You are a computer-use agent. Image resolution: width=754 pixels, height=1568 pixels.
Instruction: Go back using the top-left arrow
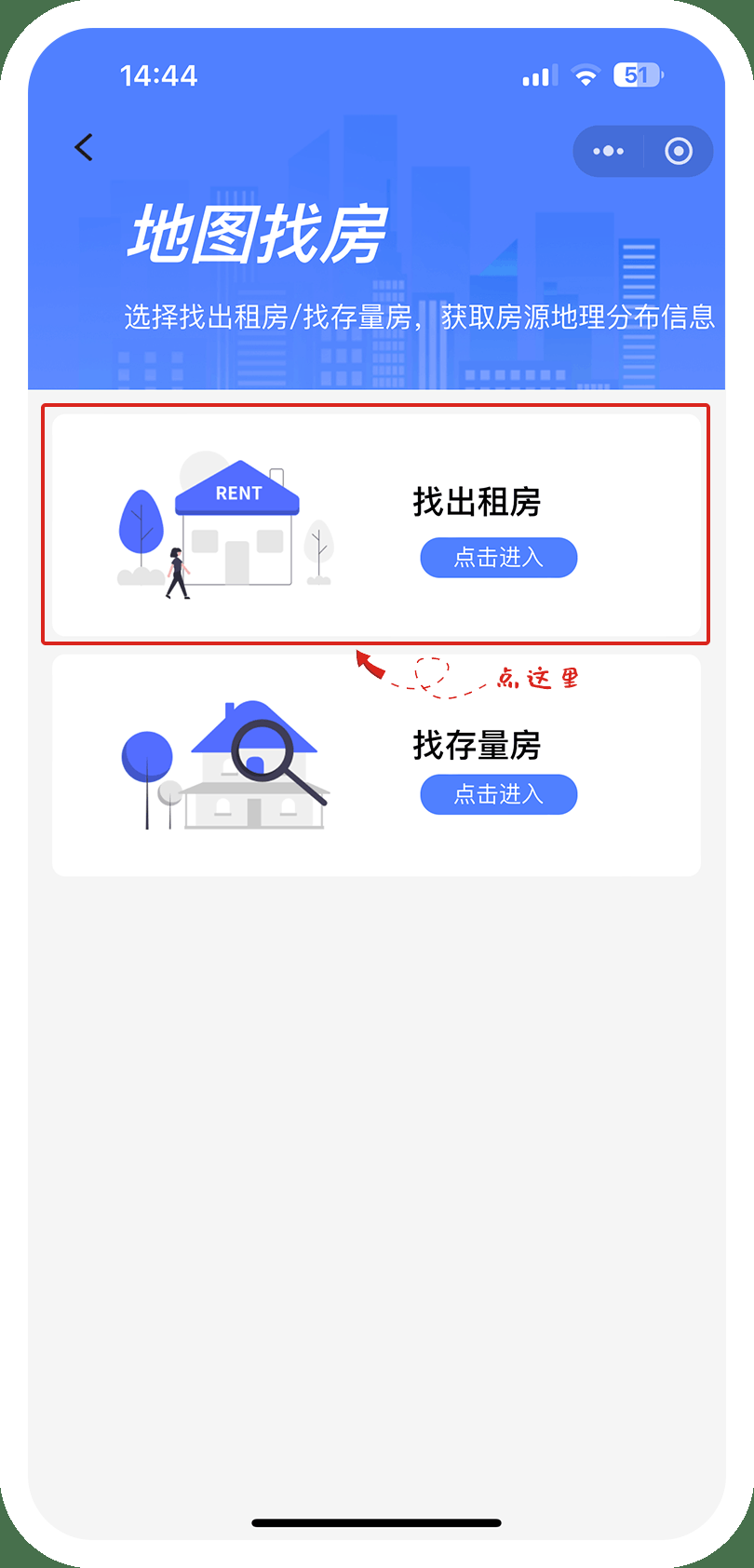[x=84, y=147]
